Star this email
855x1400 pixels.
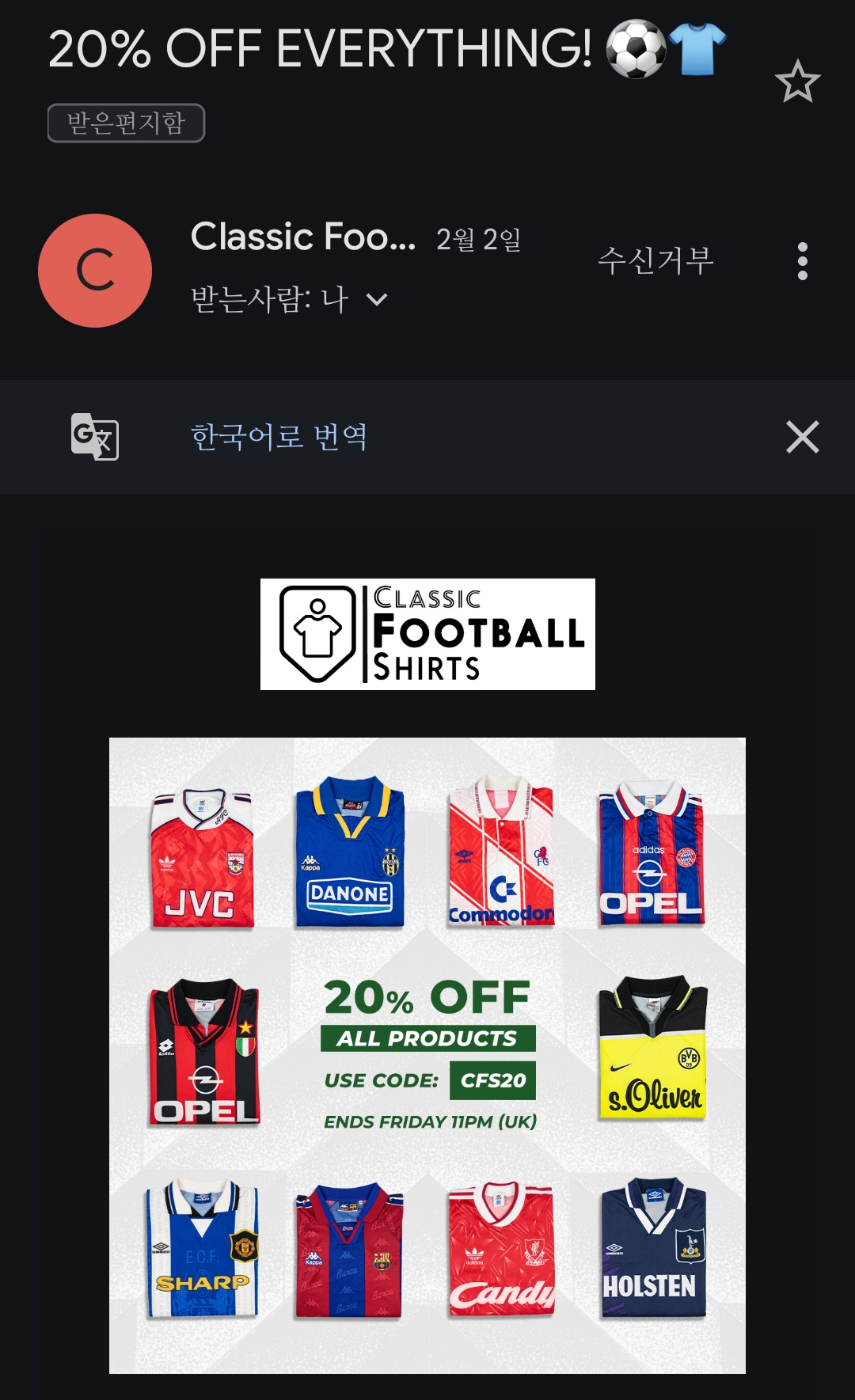click(x=797, y=82)
